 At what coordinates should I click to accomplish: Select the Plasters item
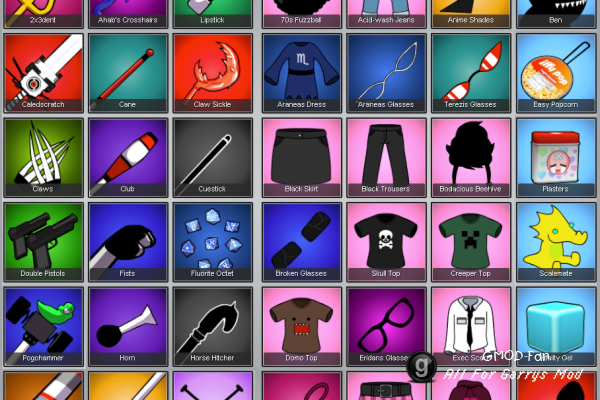pos(556,157)
